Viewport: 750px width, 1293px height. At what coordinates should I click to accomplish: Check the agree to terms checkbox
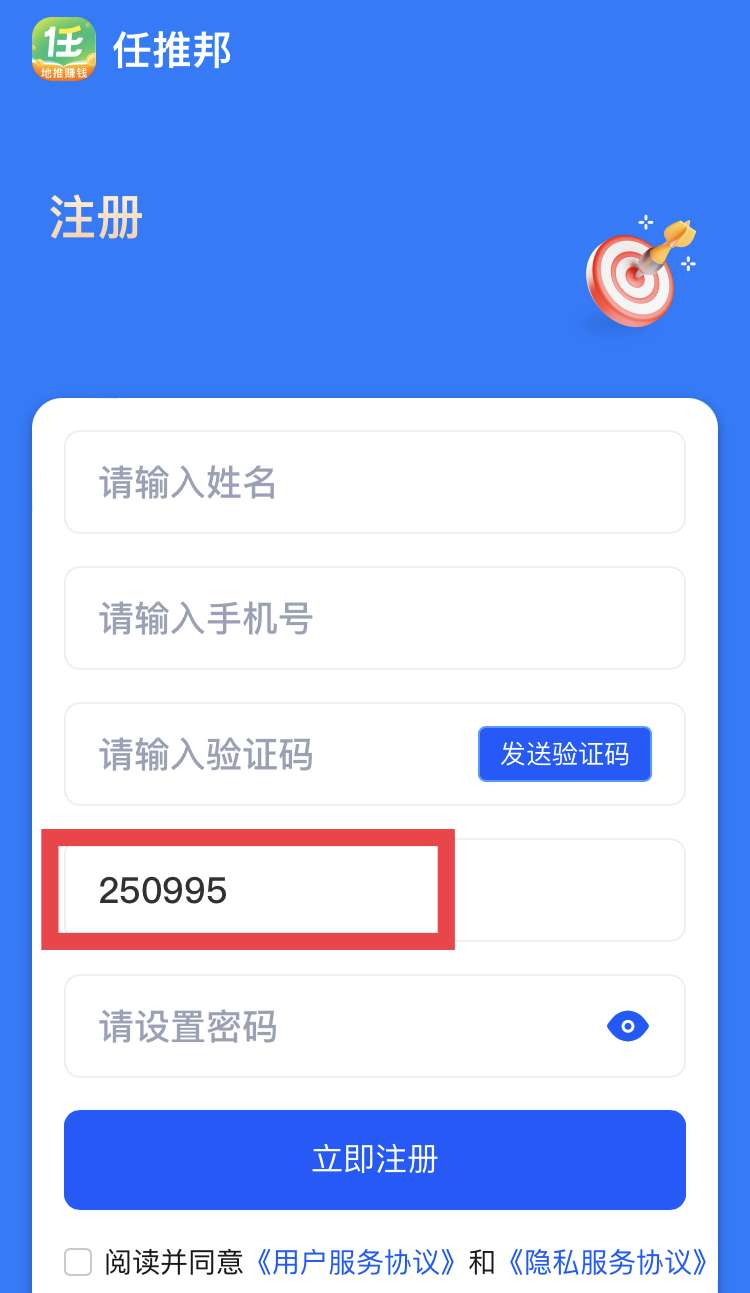point(78,1262)
